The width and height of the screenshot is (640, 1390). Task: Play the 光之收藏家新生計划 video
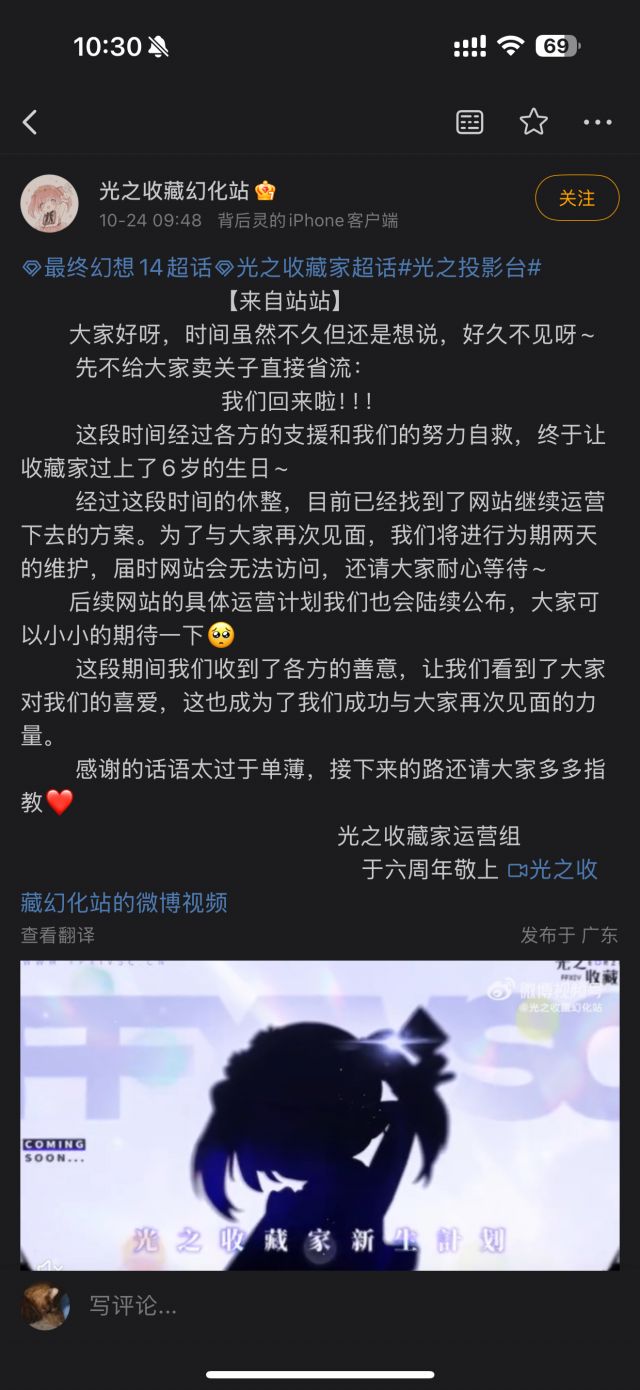click(320, 1115)
